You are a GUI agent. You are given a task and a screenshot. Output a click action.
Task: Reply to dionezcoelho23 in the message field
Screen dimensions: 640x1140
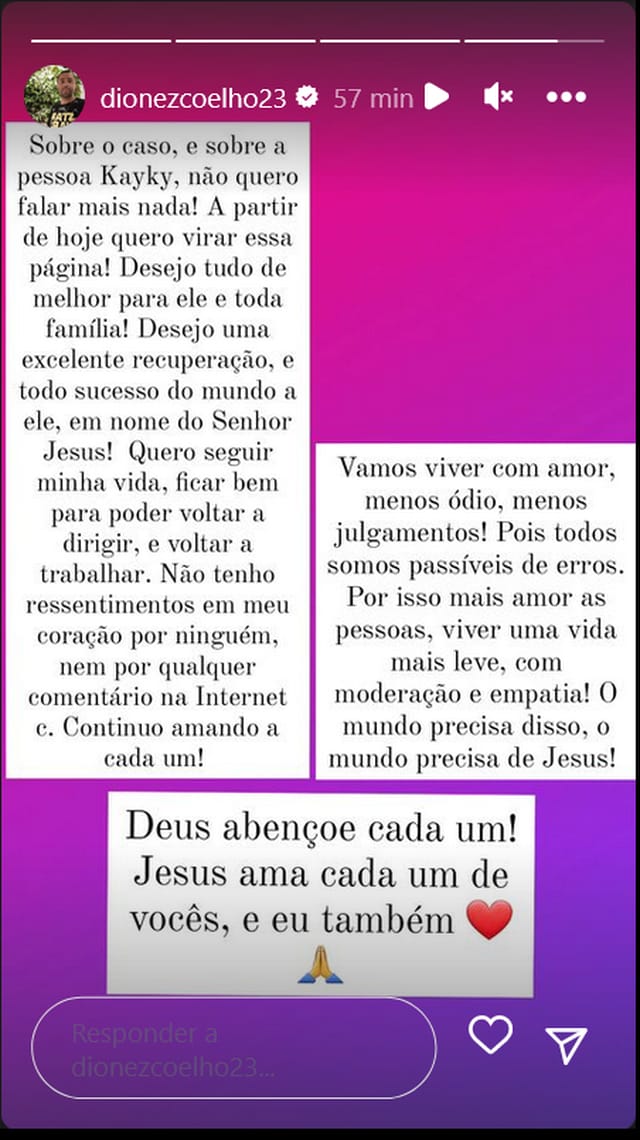point(233,1049)
